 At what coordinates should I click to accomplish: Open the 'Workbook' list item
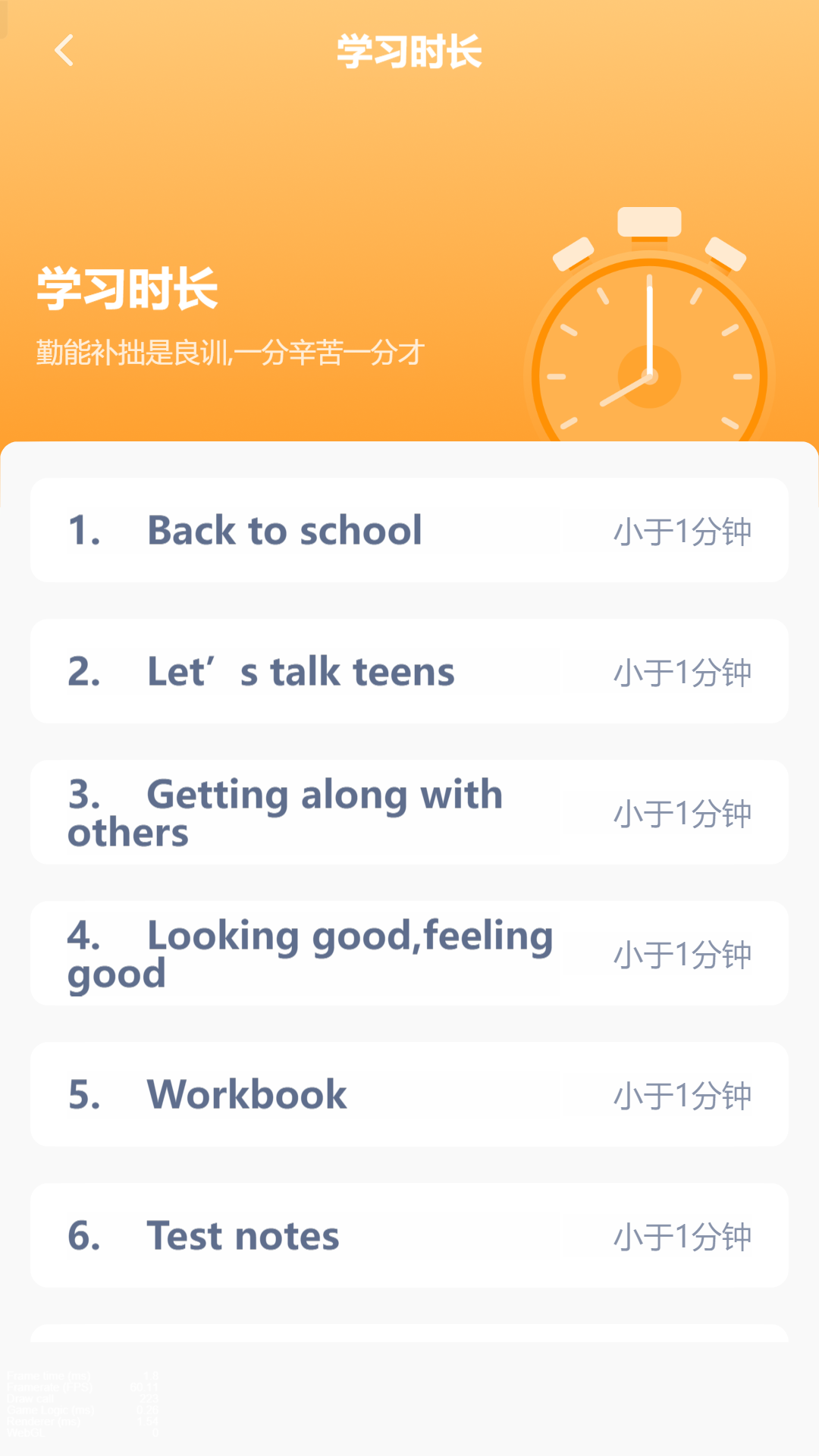tap(409, 1094)
